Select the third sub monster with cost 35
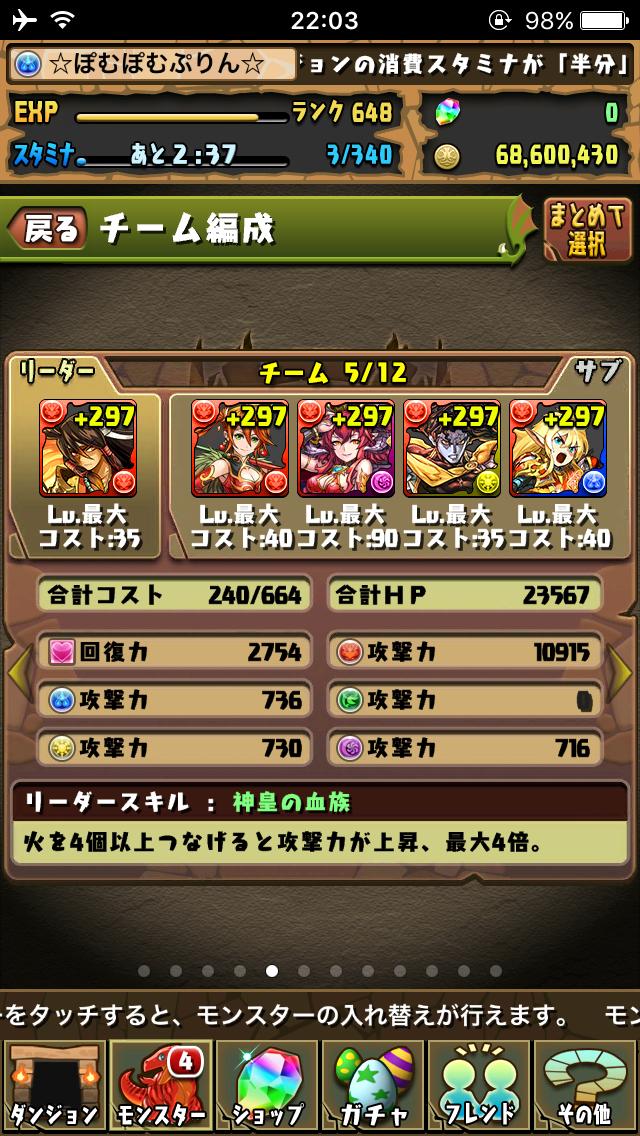Viewport: 640px width, 1136px height. 452,448
